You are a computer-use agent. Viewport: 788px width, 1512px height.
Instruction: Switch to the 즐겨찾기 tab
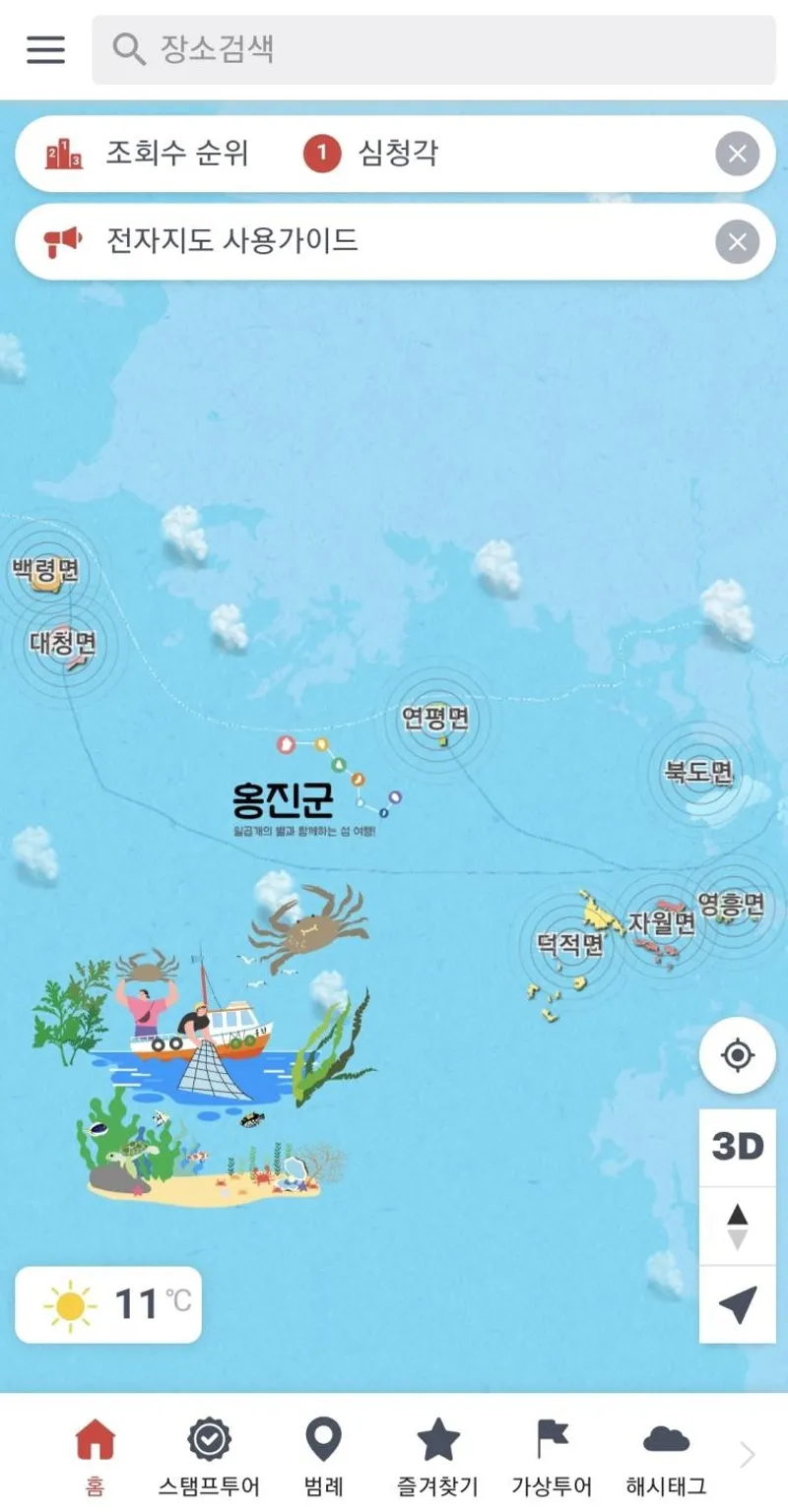437,1458
